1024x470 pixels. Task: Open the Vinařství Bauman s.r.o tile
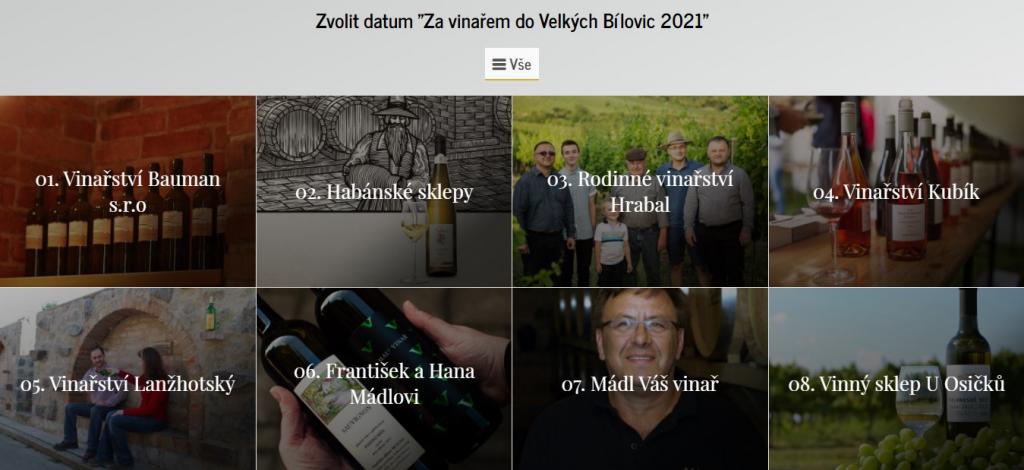point(128,192)
